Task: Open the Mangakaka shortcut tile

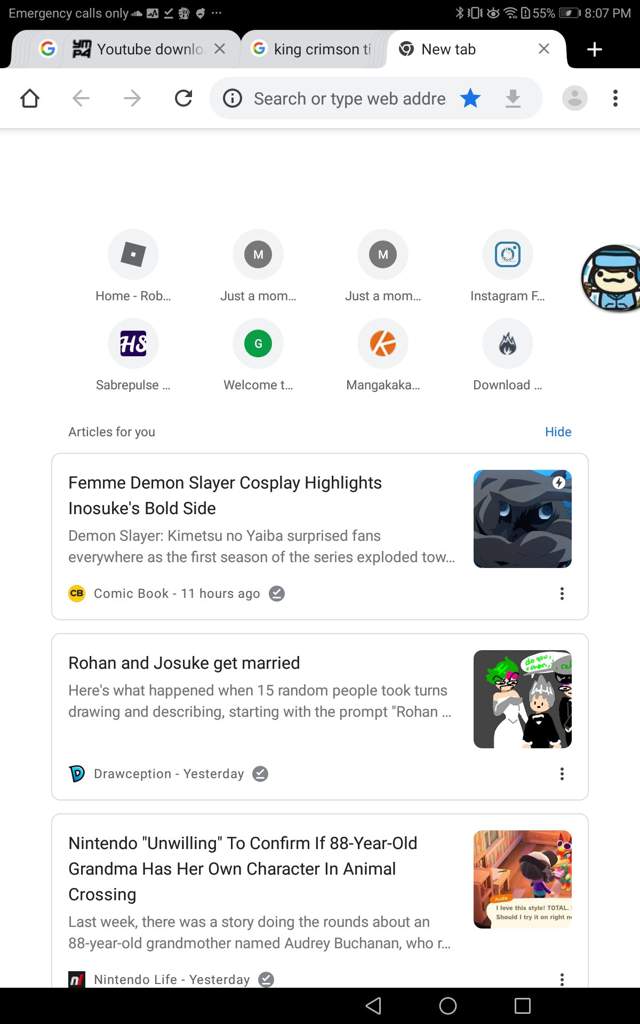Action: tap(383, 355)
